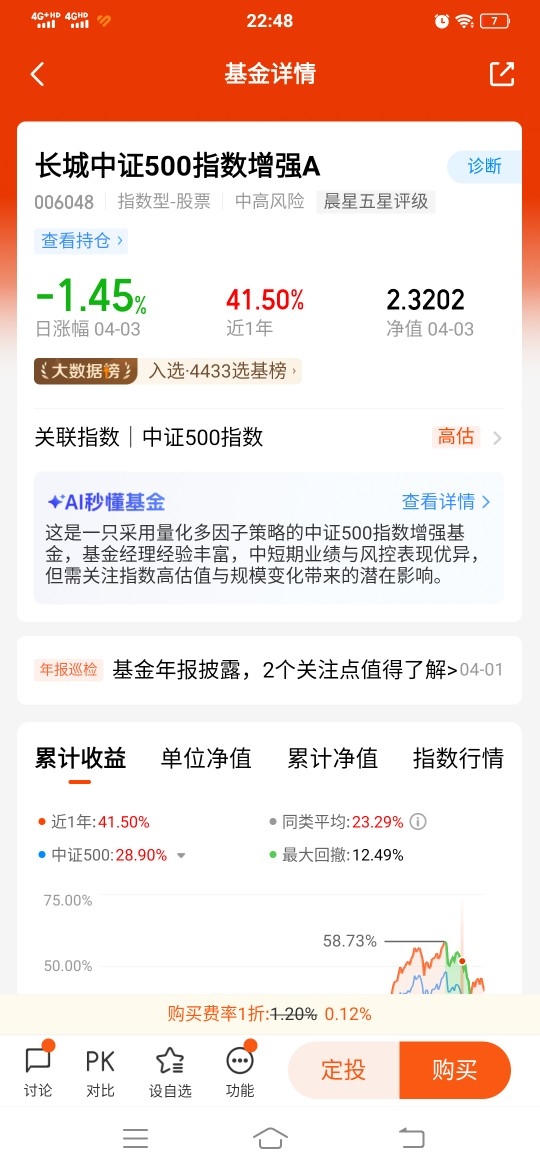Go back using the top-left arrow
Viewport: 540px width, 1170px height.
pyautogui.click(x=37, y=74)
